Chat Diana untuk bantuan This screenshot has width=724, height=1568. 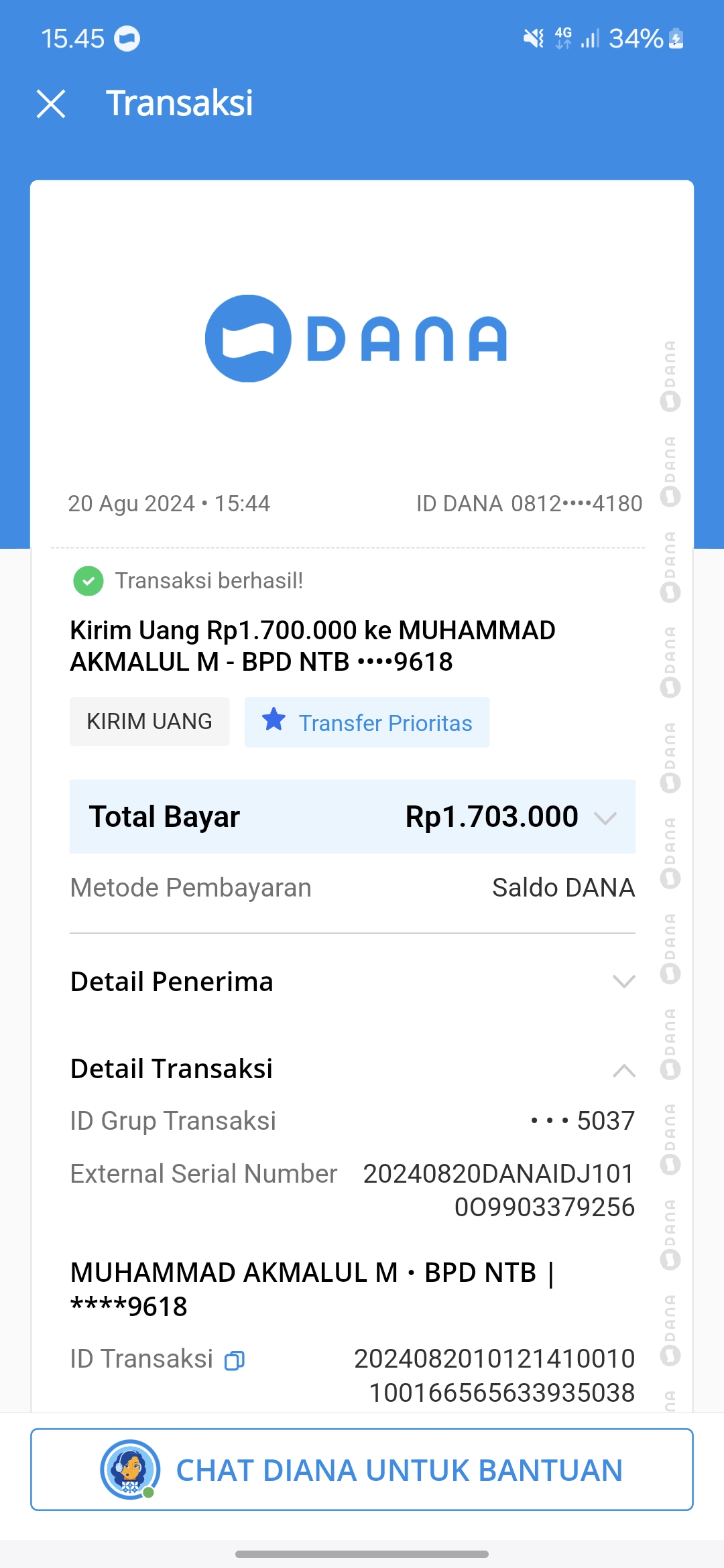pyautogui.click(x=362, y=1470)
